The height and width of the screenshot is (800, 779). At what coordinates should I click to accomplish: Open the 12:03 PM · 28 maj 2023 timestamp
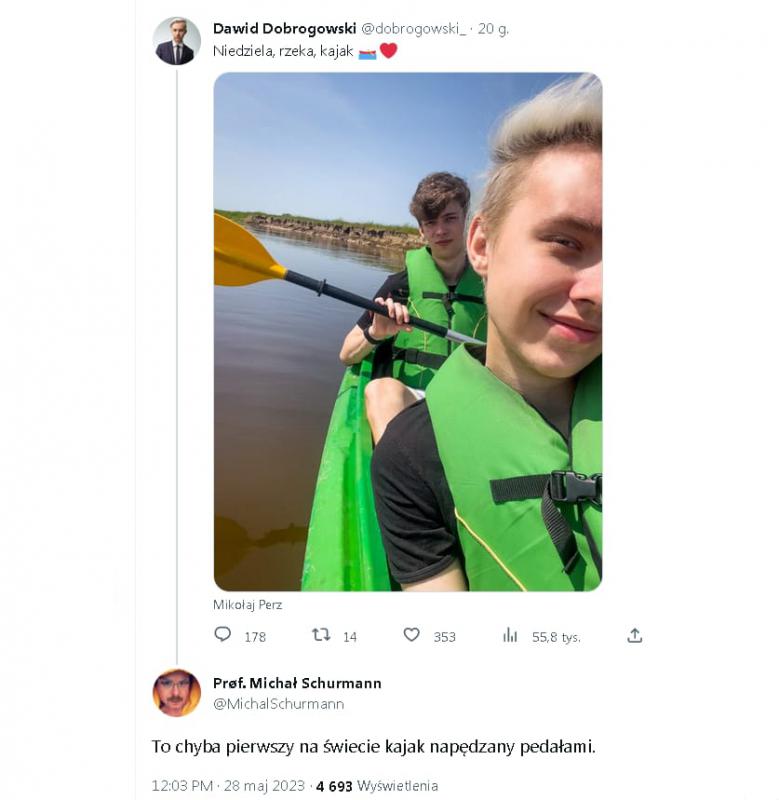coord(229,786)
